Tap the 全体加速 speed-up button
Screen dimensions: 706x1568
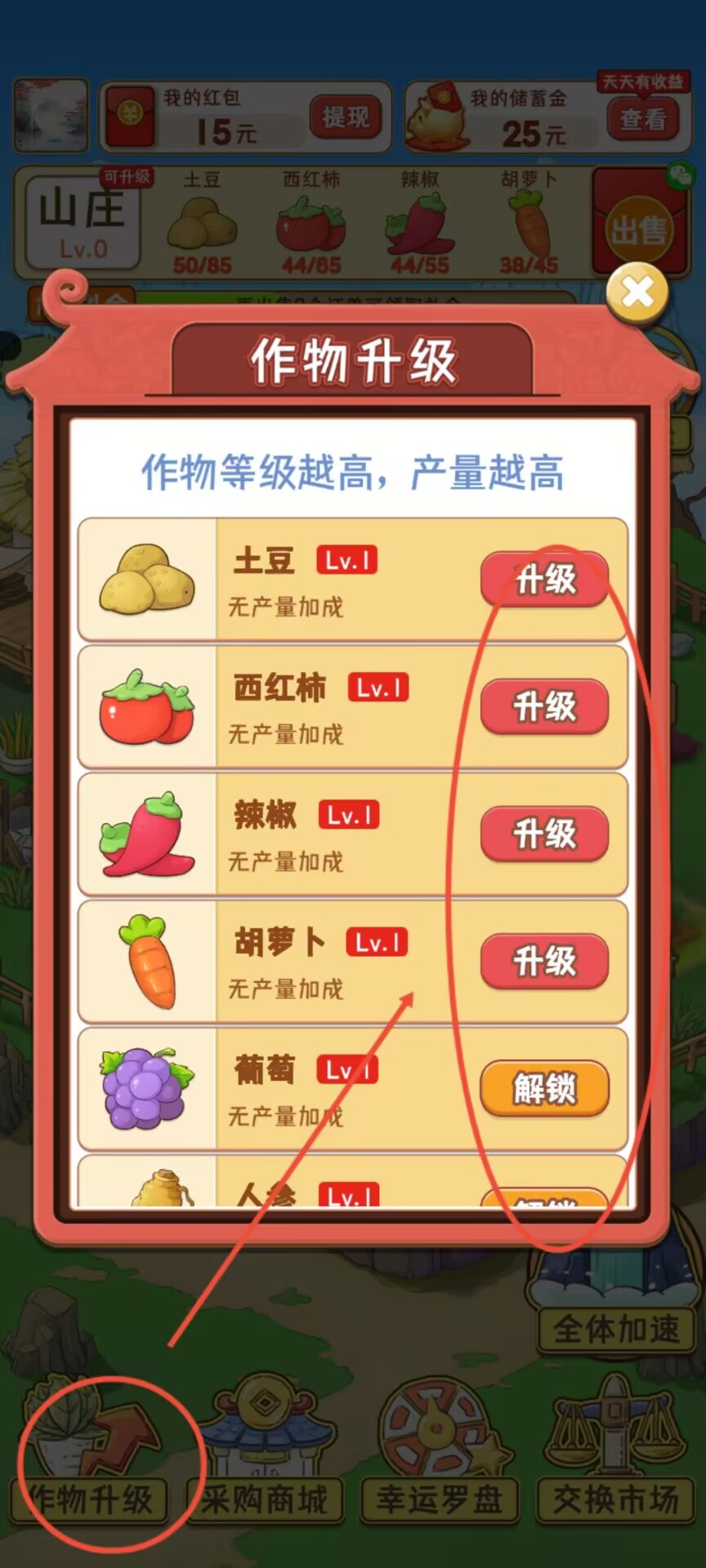point(616,1329)
